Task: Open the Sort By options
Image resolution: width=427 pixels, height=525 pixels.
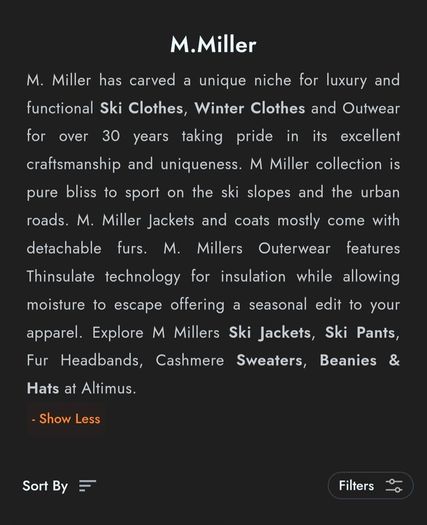Action: pyautogui.click(x=59, y=486)
